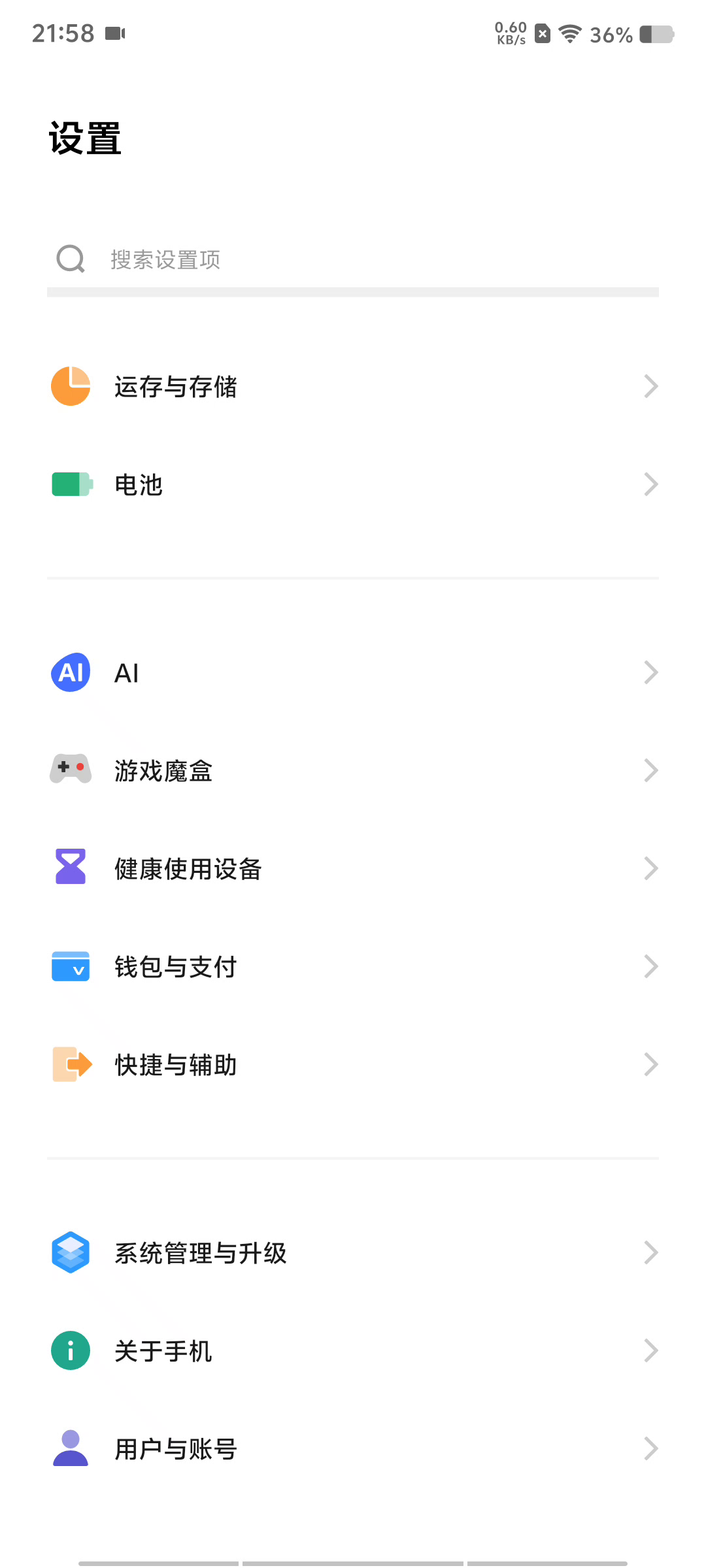Open 系统管理与升级

(353, 1252)
